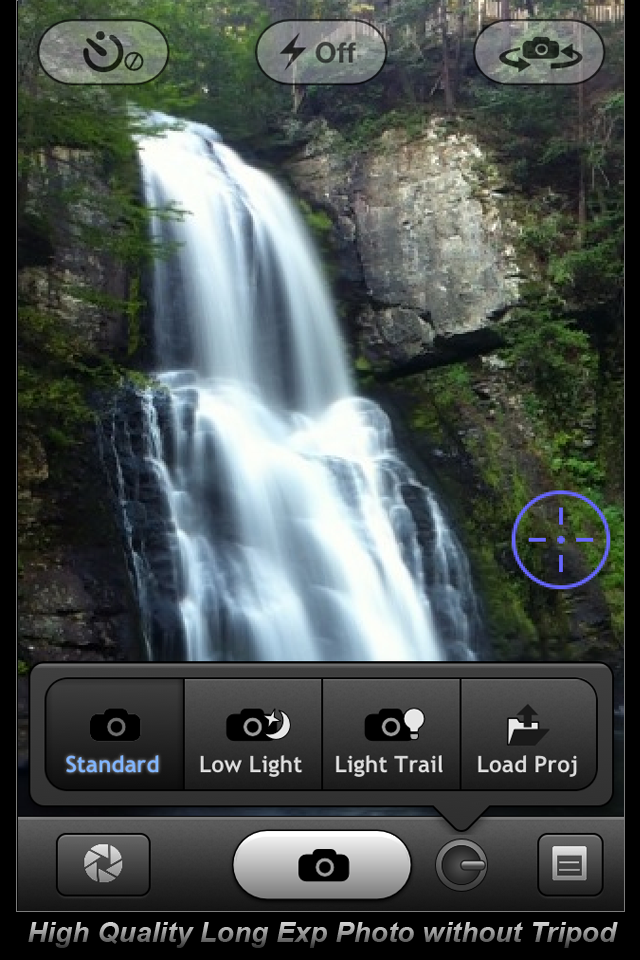Tap the capture mode selector dial
The width and height of the screenshot is (640, 960).
(x=461, y=865)
